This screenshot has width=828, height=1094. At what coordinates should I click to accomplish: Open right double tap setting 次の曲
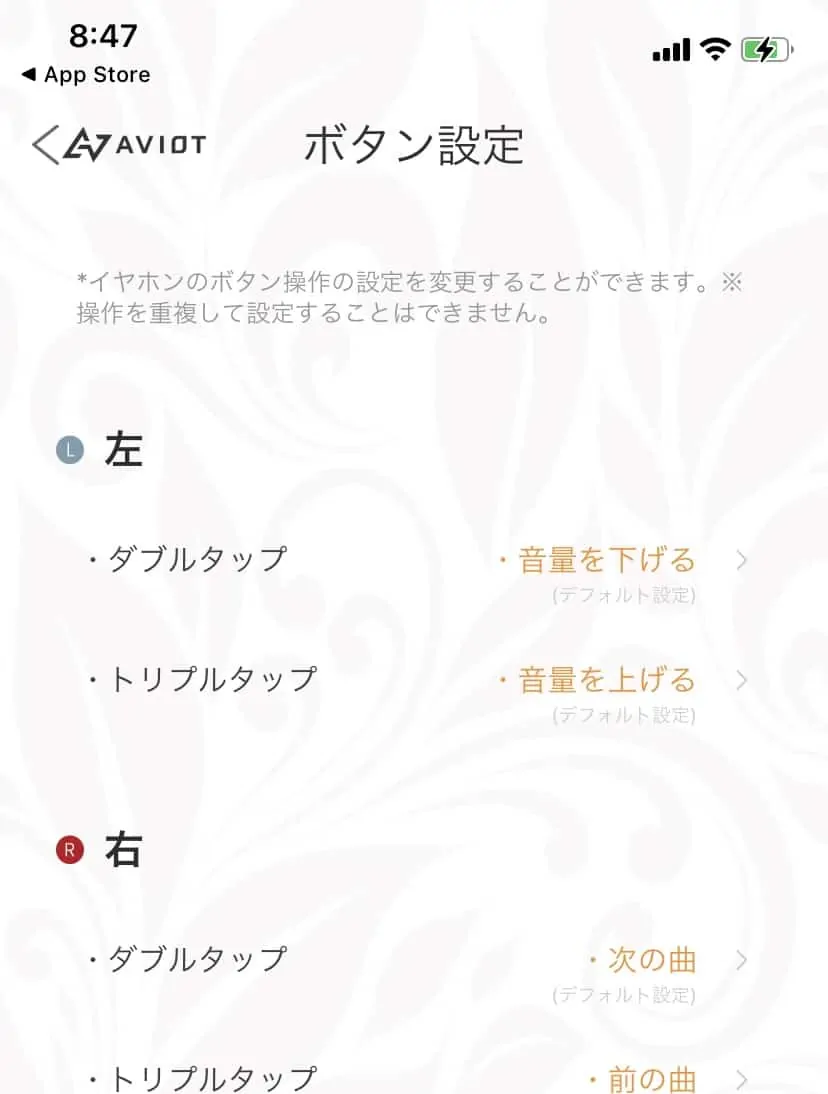coord(651,961)
